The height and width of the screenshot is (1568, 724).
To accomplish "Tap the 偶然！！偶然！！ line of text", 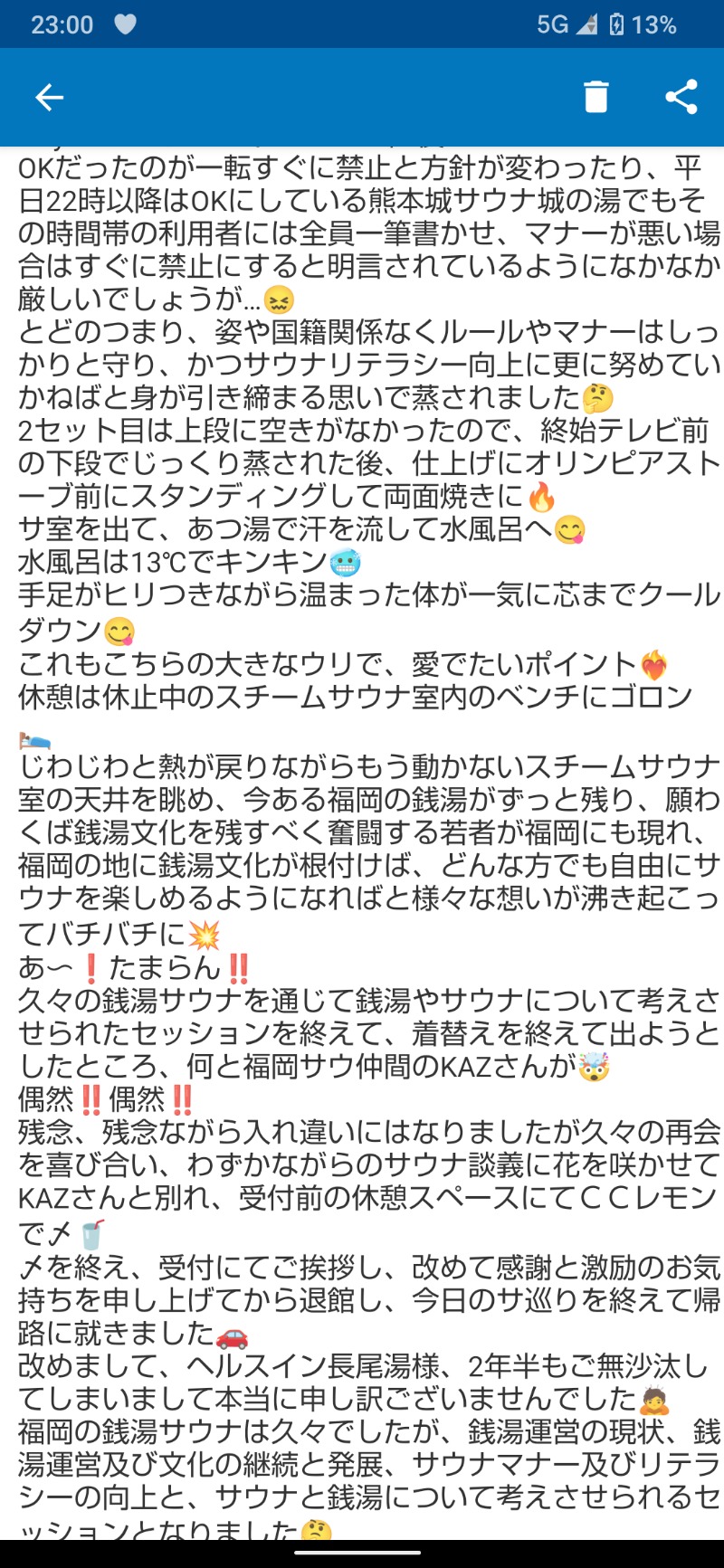I will pos(109,1098).
